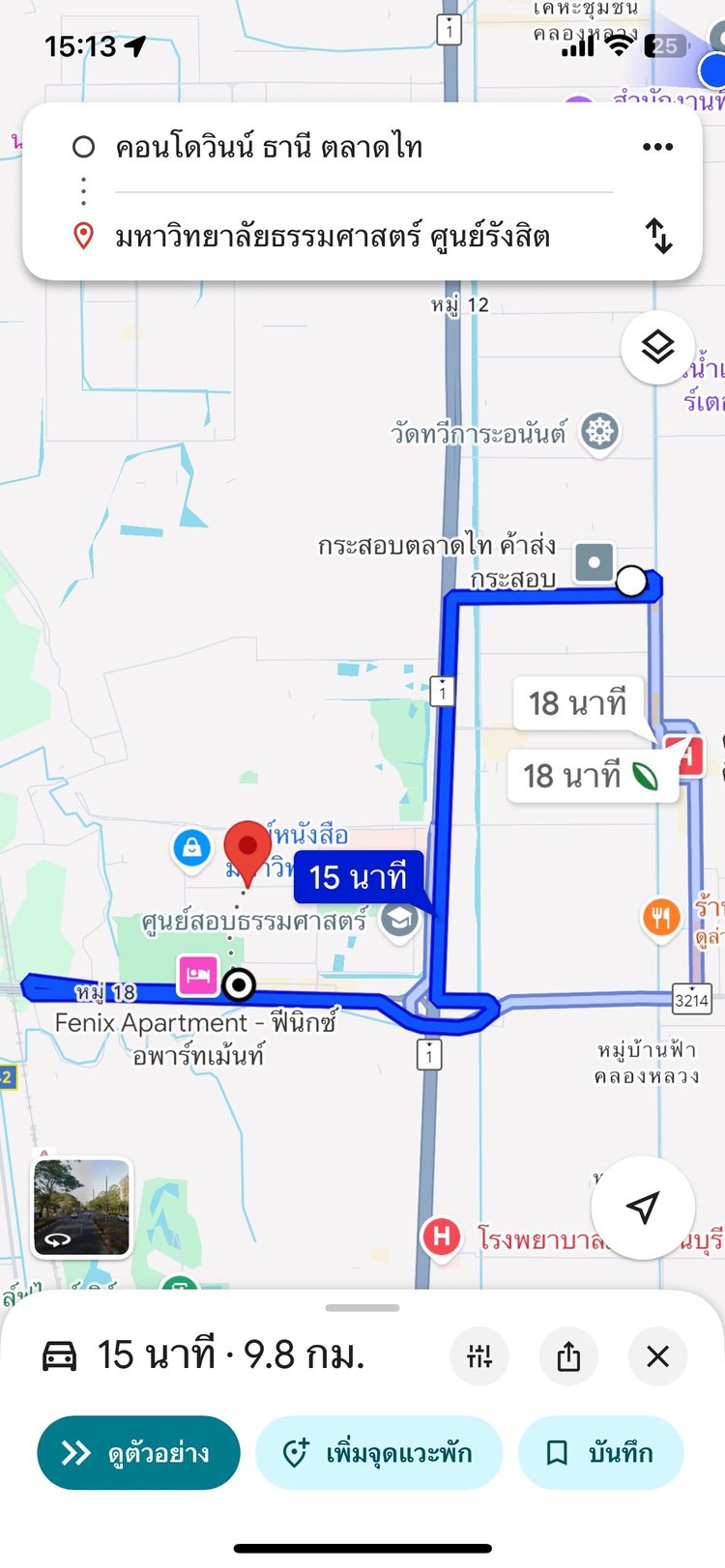The image size is (725, 1568).
Task: Swap the origin and destination
Action: 658,236
